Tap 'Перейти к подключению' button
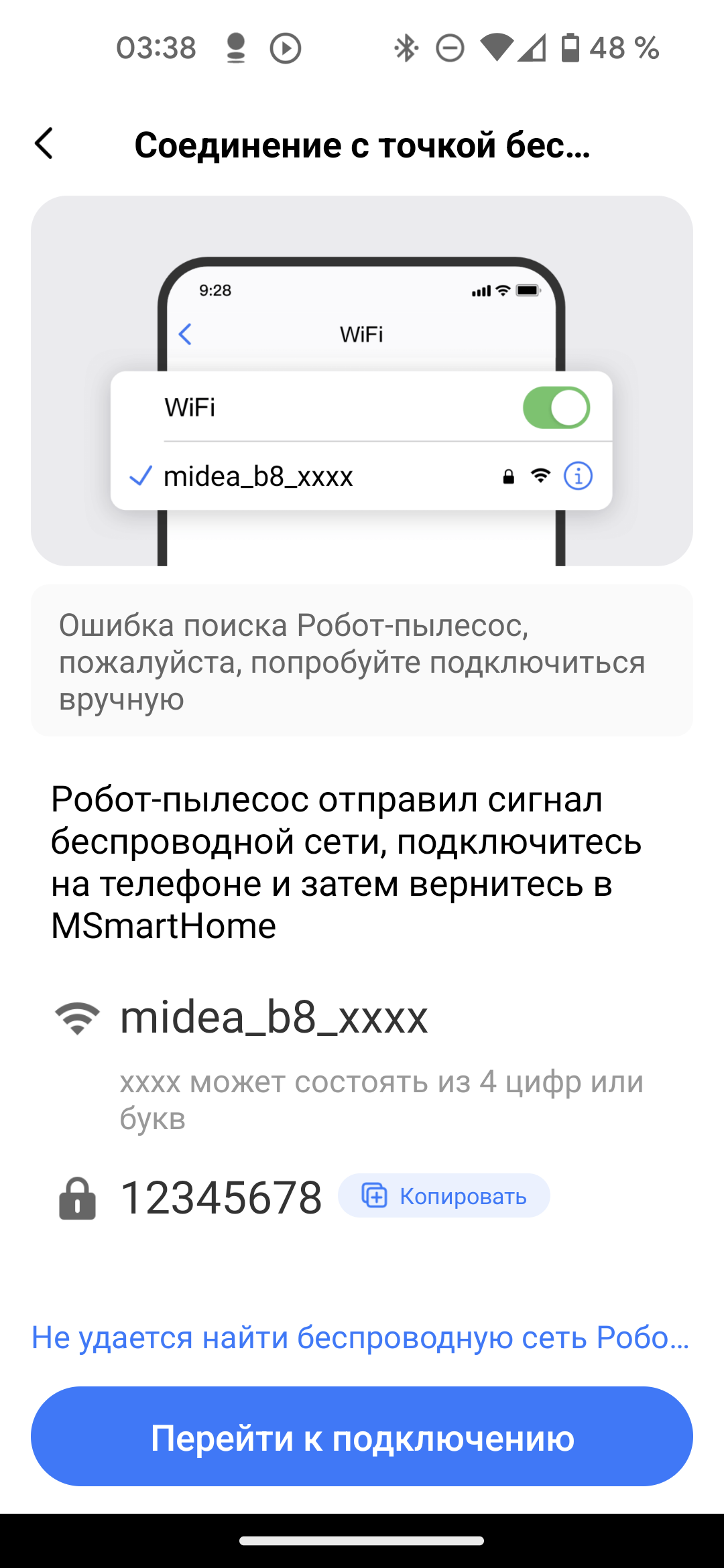Image resolution: width=724 pixels, height=1568 pixels. (362, 1437)
